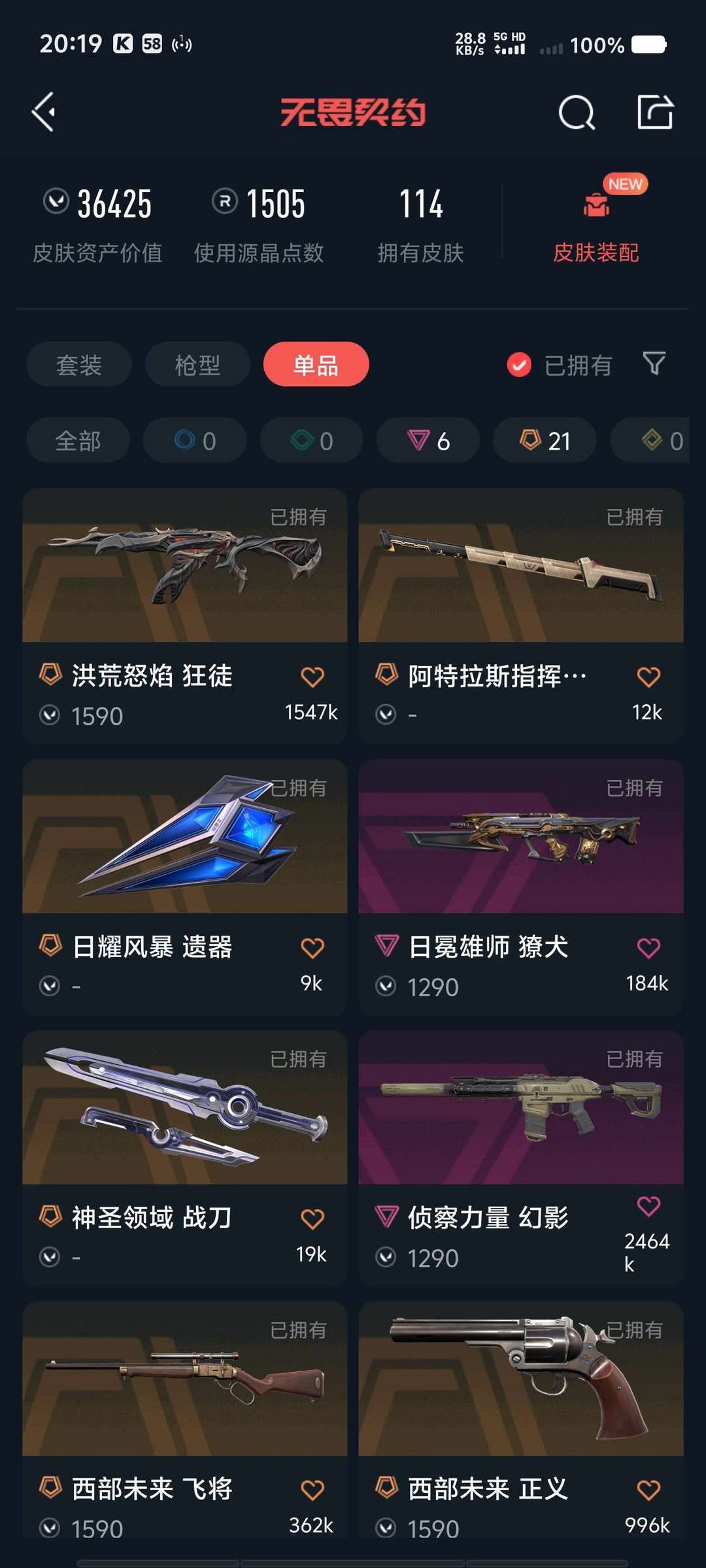The width and height of the screenshot is (706, 1568).
Task: Switch to the 枪型 tab
Action: pyautogui.click(x=197, y=365)
